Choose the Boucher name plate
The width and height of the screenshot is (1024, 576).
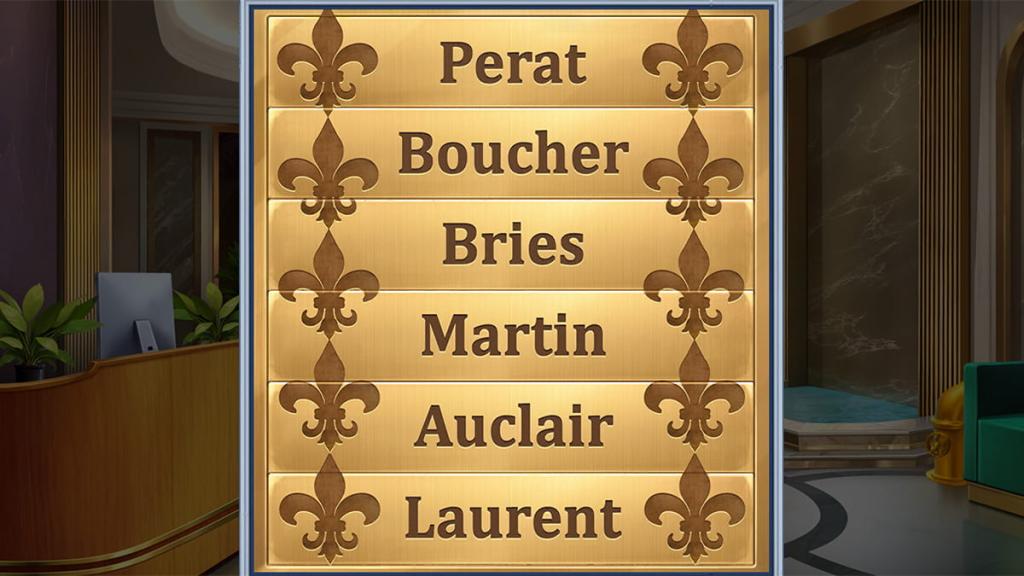512,153
